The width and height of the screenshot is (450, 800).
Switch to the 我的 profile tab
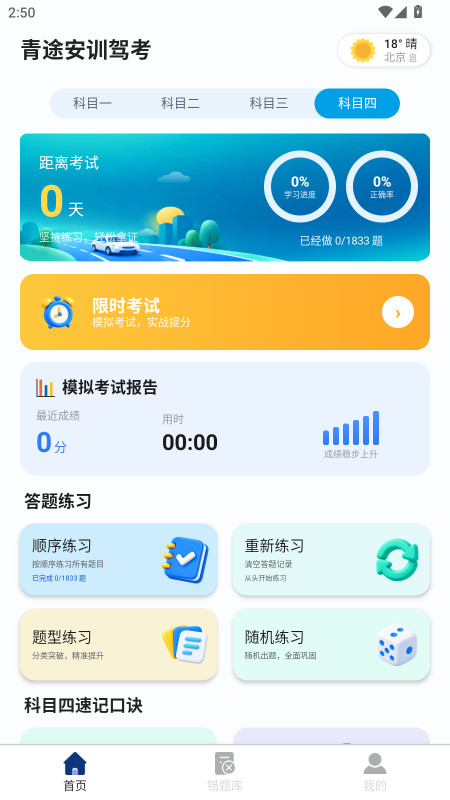tap(375, 772)
